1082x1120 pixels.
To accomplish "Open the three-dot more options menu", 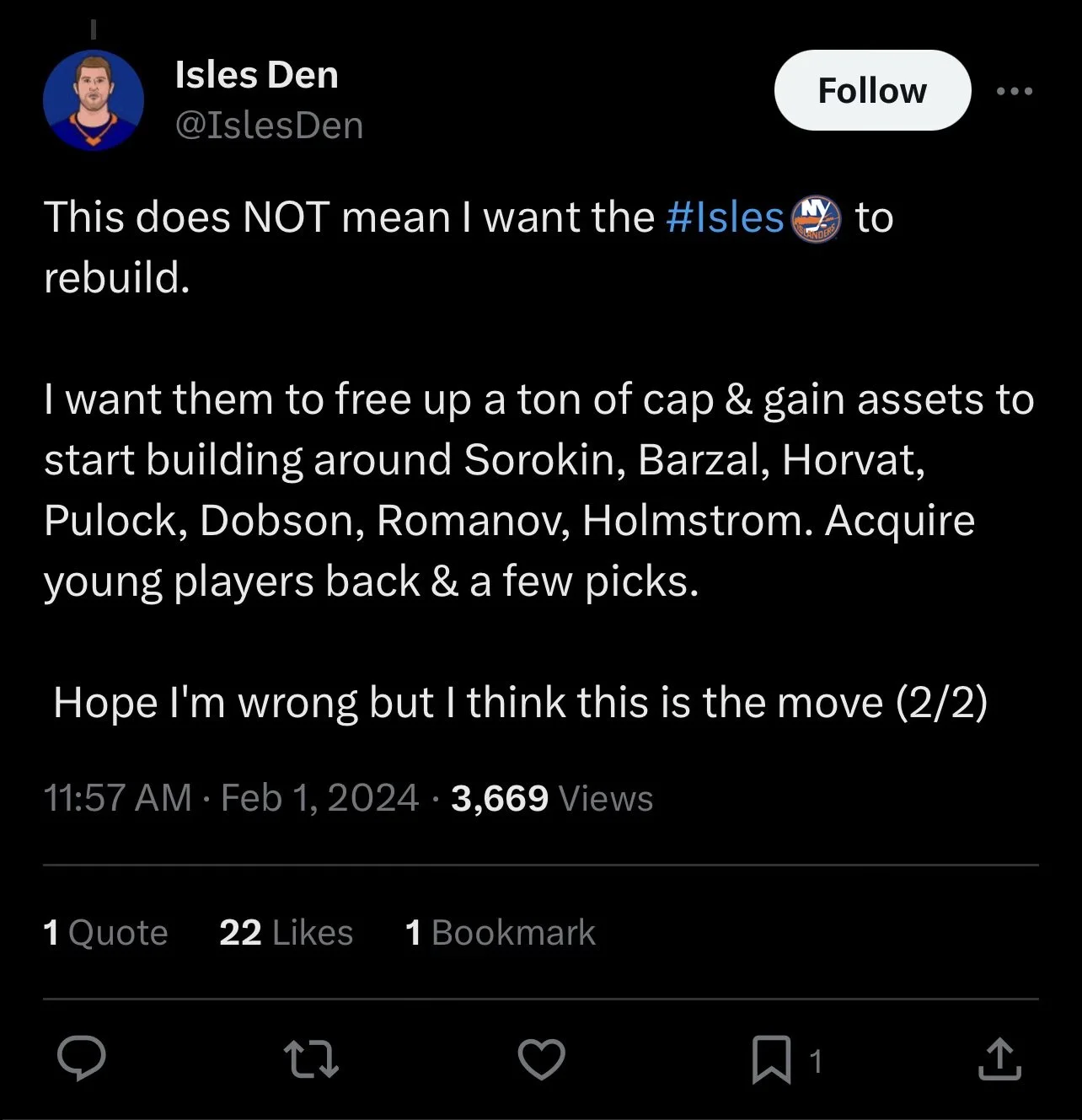I will pyautogui.click(x=1014, y=91).
